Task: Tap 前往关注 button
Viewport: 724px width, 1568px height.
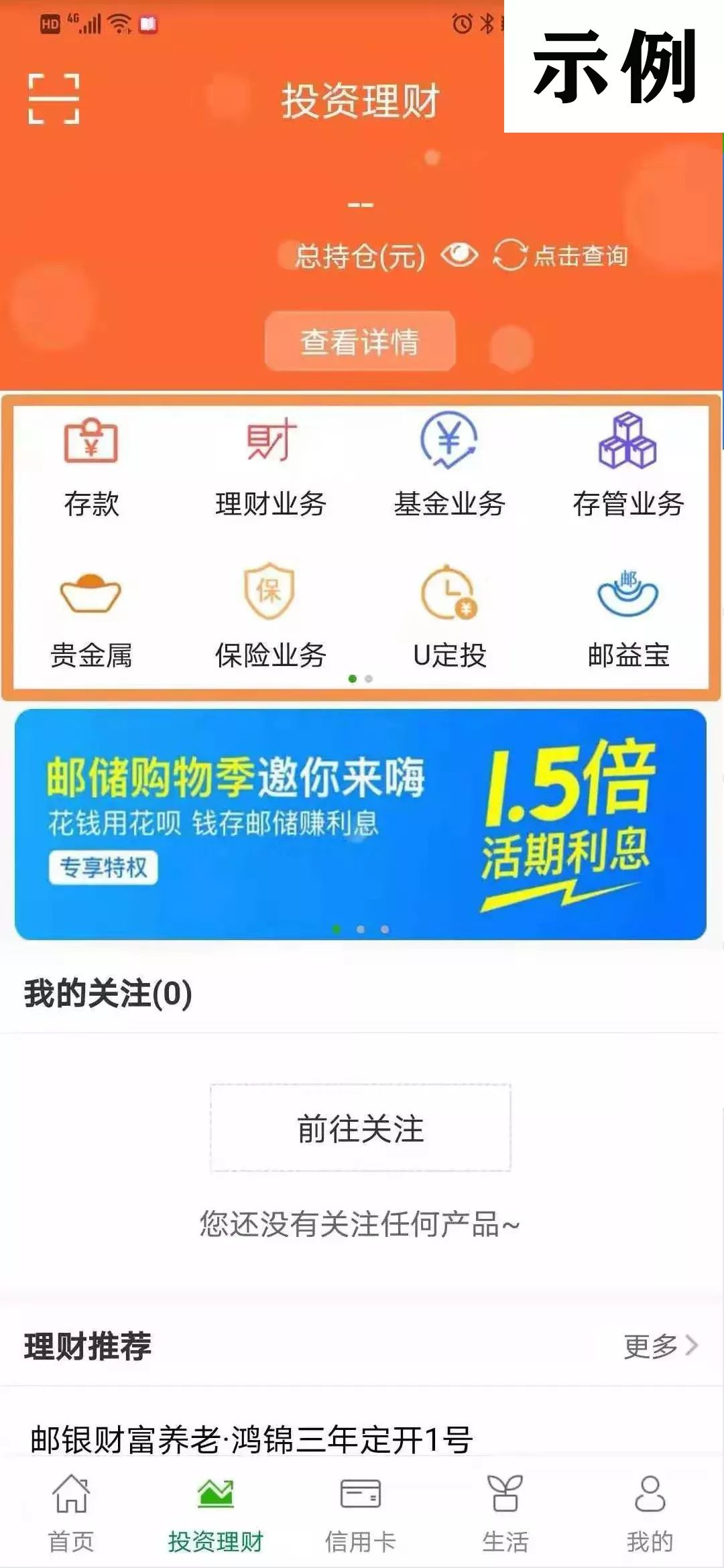Action: coord(361,1128)
